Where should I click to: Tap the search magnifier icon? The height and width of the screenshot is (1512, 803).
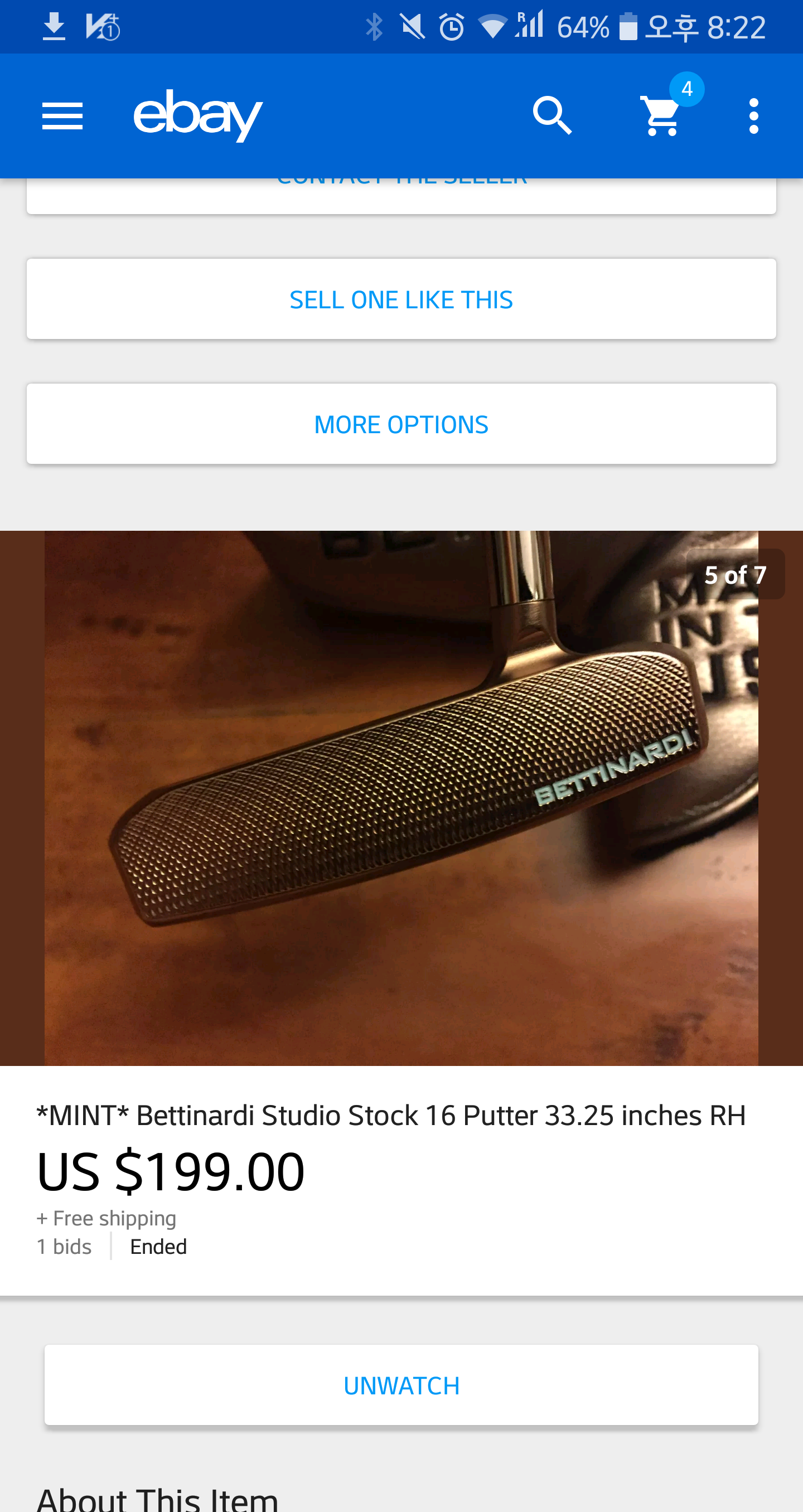(552, 115)
